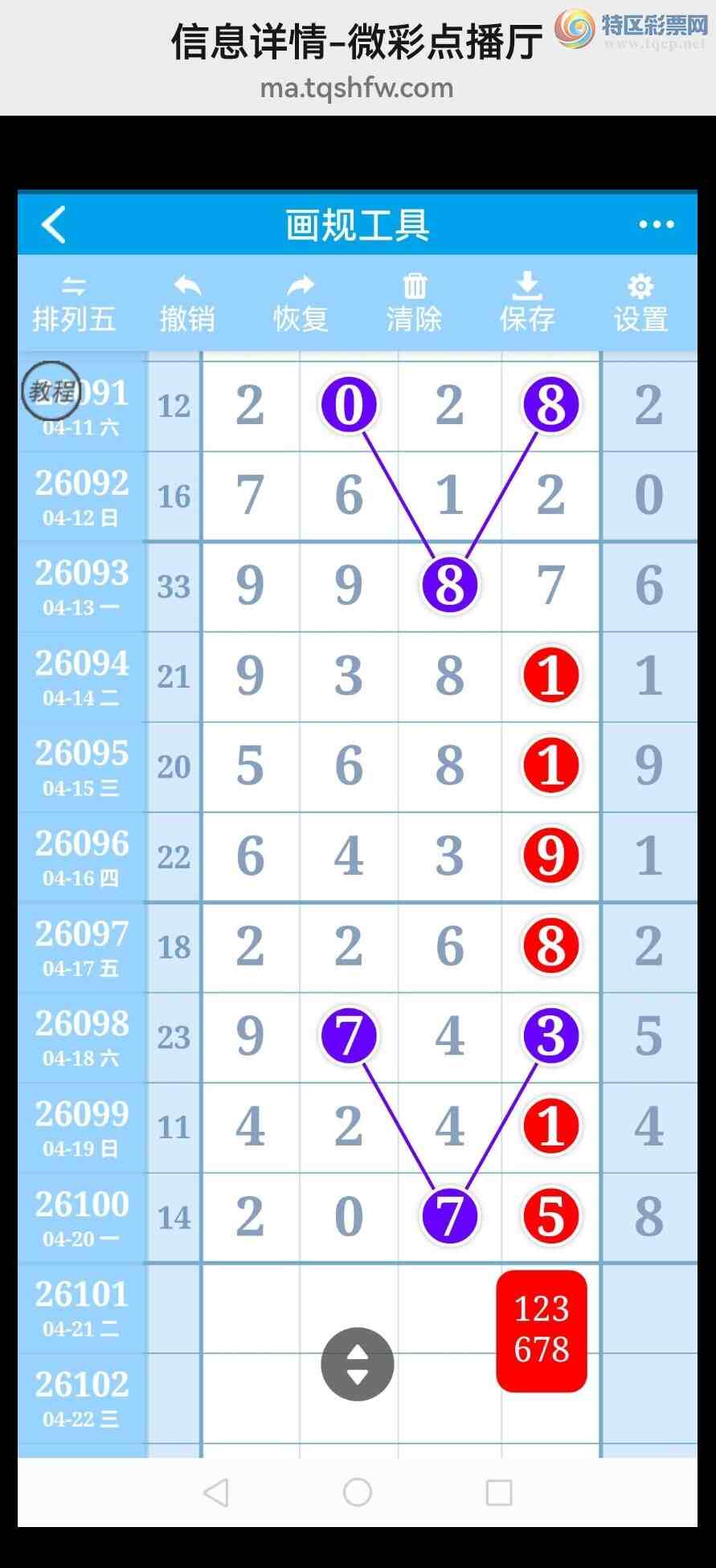Go back from the 画规工具 screen
716x1568 pixels.
click(54, 225)
